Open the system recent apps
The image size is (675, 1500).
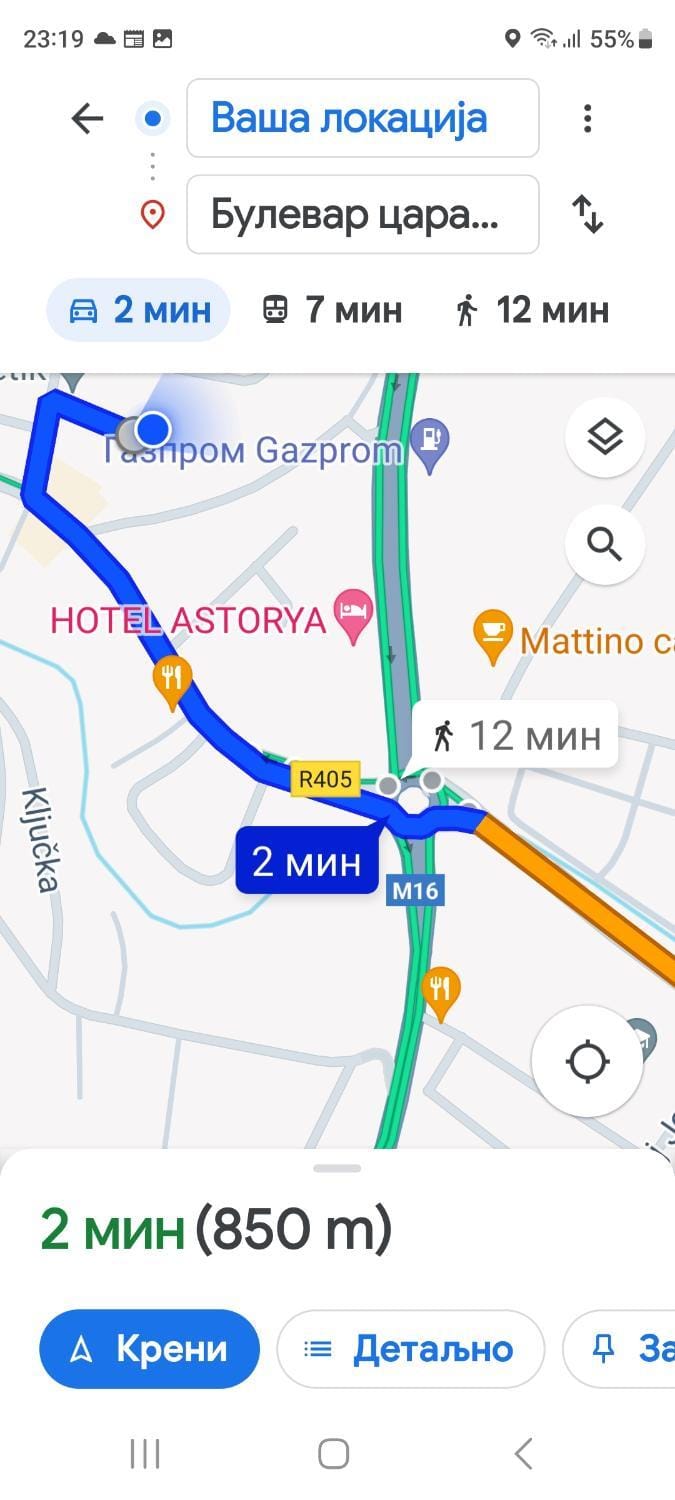tap(145, 1454)
